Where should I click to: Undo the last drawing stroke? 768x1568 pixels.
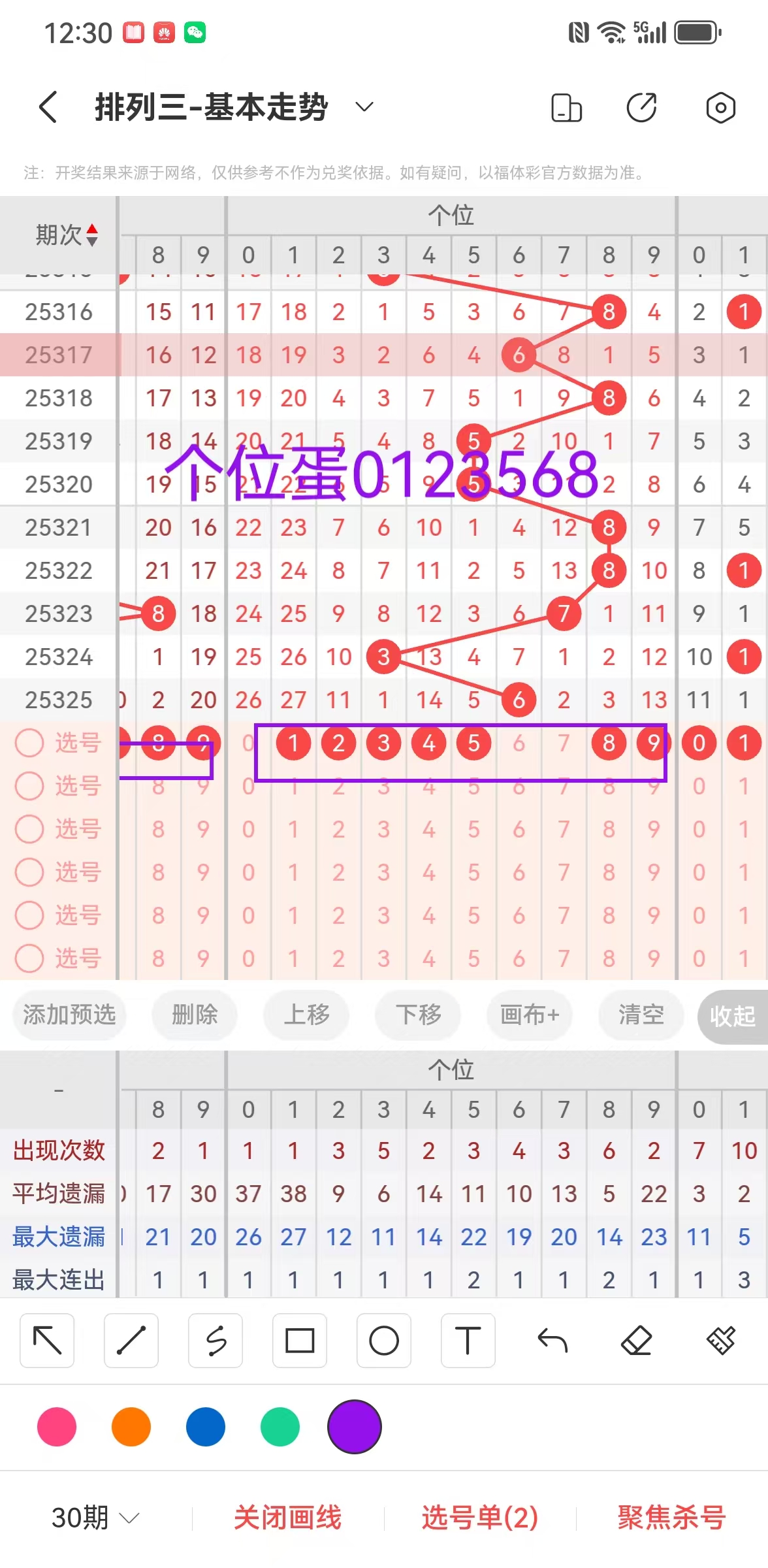pyautogui.click(x=552, y=1341)
